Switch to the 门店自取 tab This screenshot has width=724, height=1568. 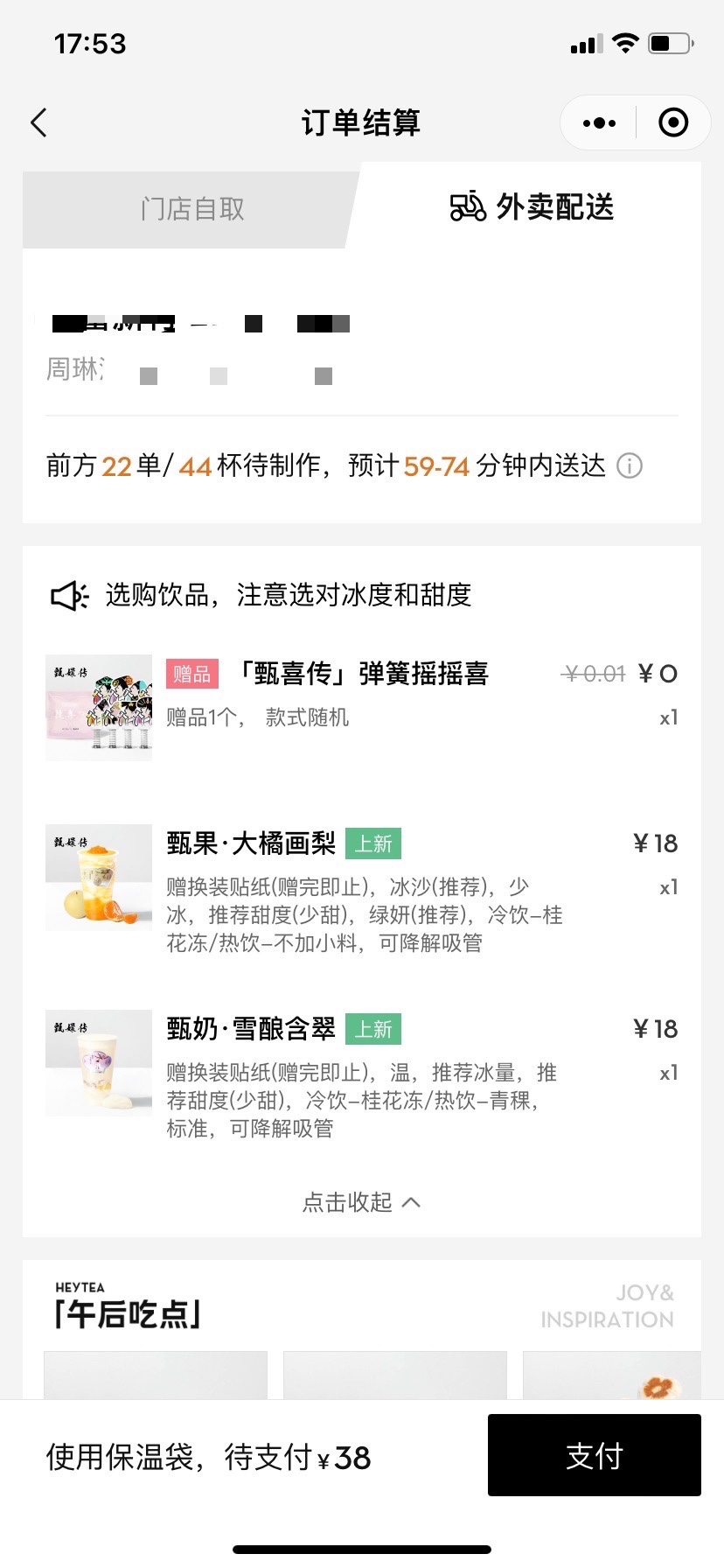192,209
